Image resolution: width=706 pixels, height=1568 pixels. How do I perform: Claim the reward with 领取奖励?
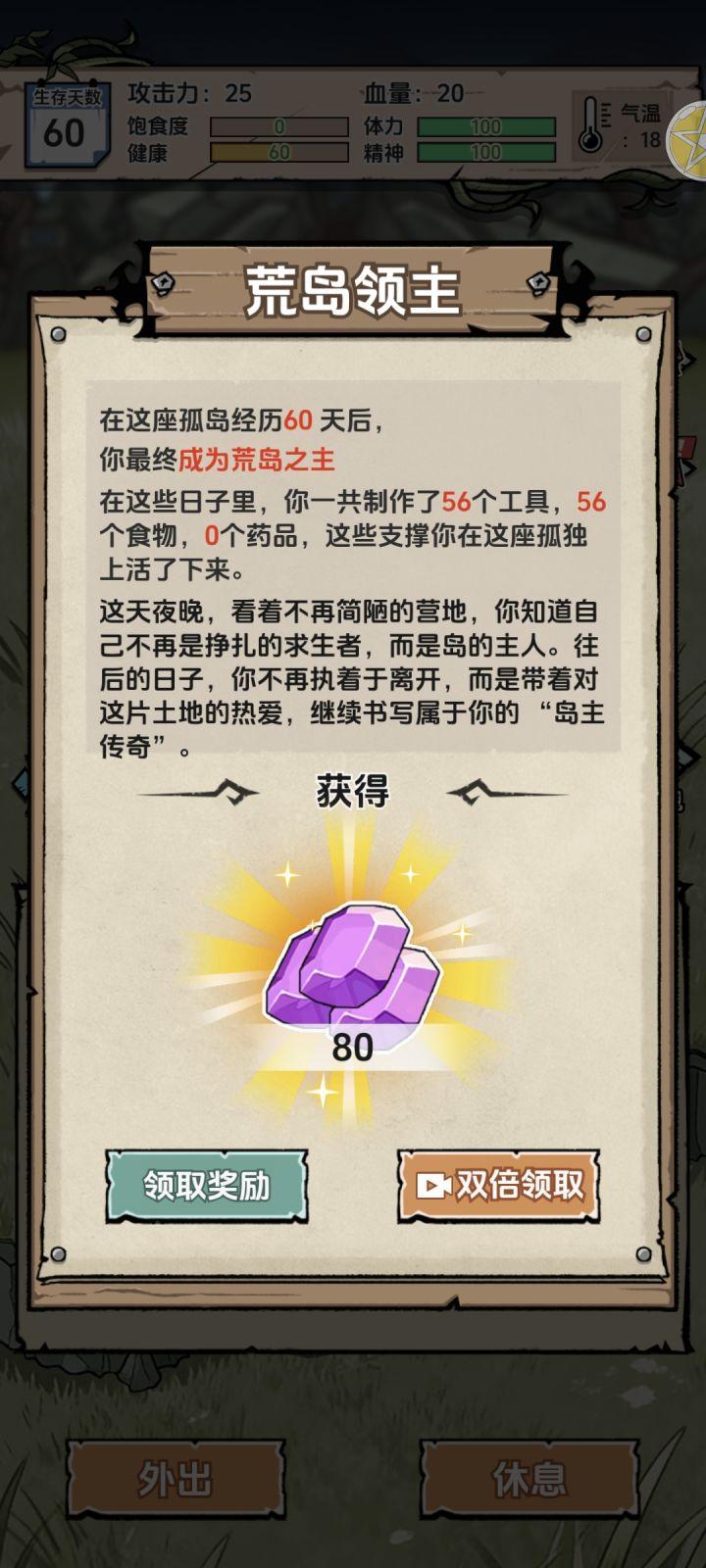tap(207, 1186)
